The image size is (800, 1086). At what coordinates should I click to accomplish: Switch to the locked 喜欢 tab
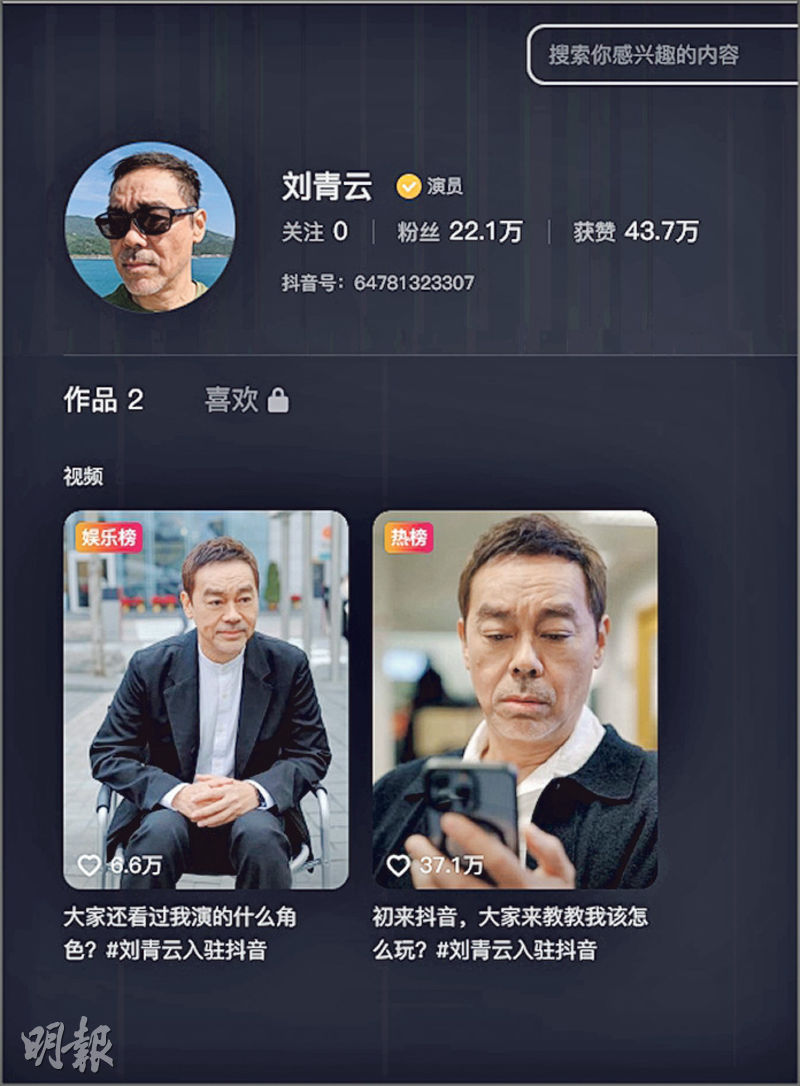click(x=246, y=401)
